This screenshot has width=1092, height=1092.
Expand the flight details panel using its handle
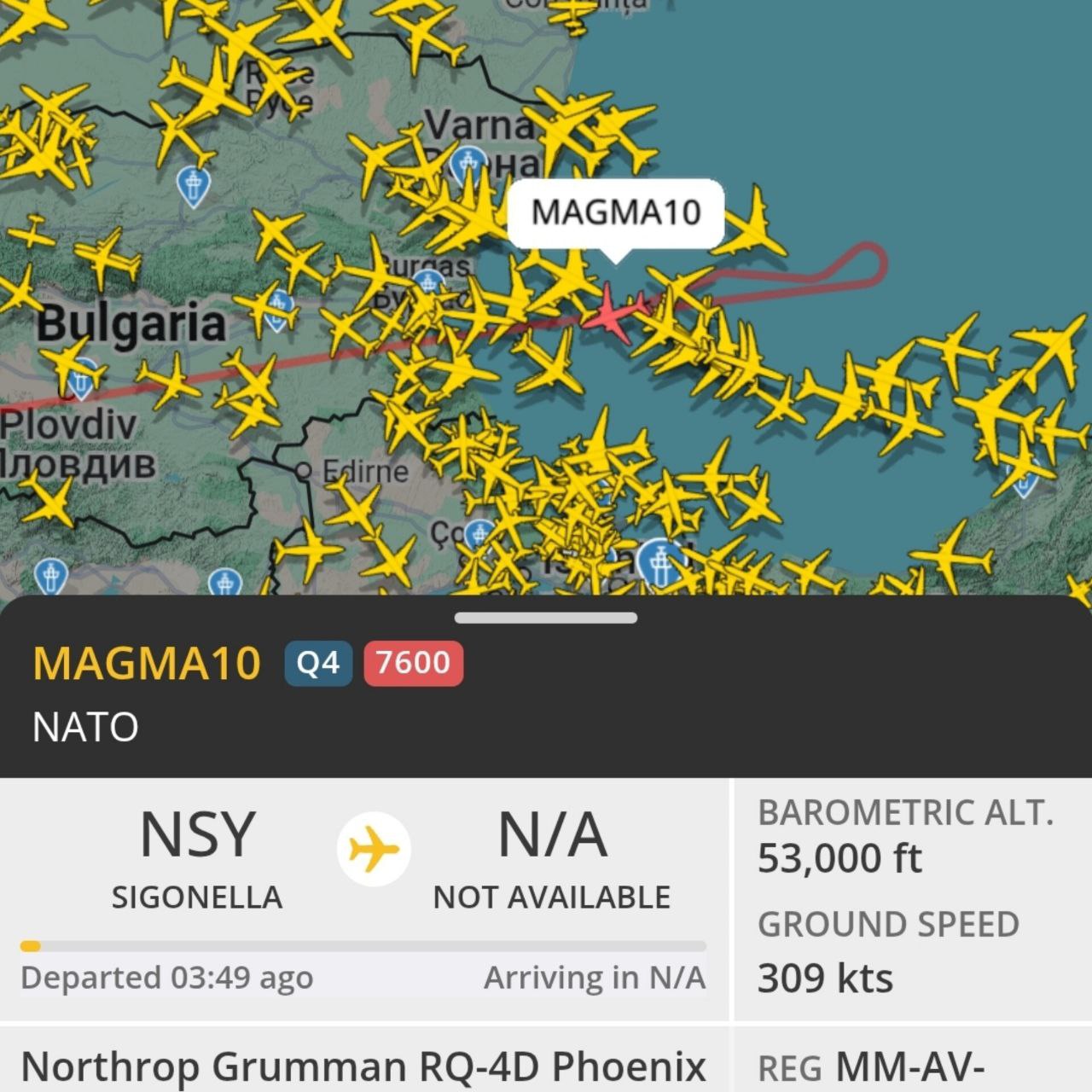(546, 618)
